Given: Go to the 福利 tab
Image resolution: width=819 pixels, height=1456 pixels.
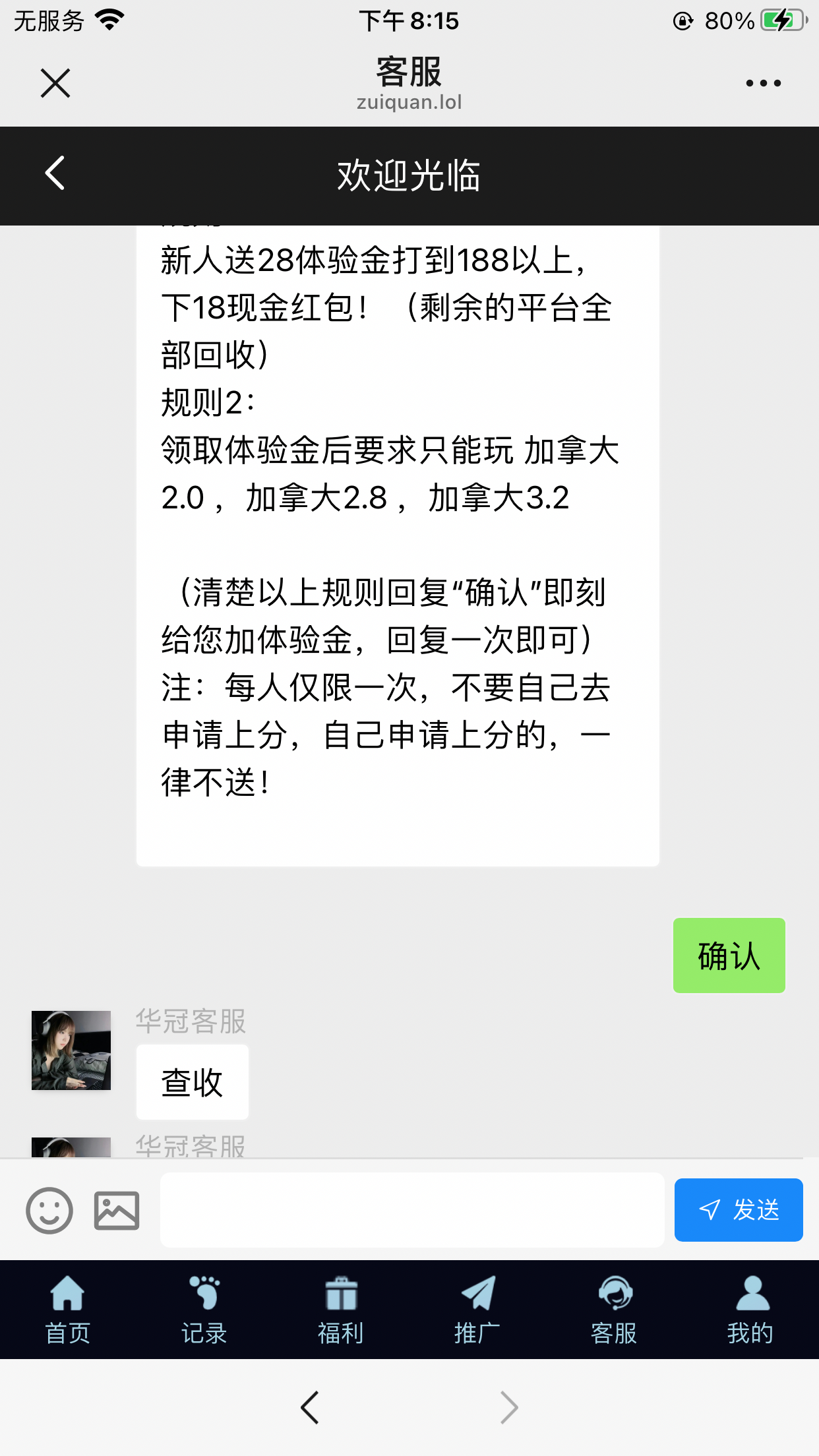Looking at the screenshot, I should [341, 1310].
